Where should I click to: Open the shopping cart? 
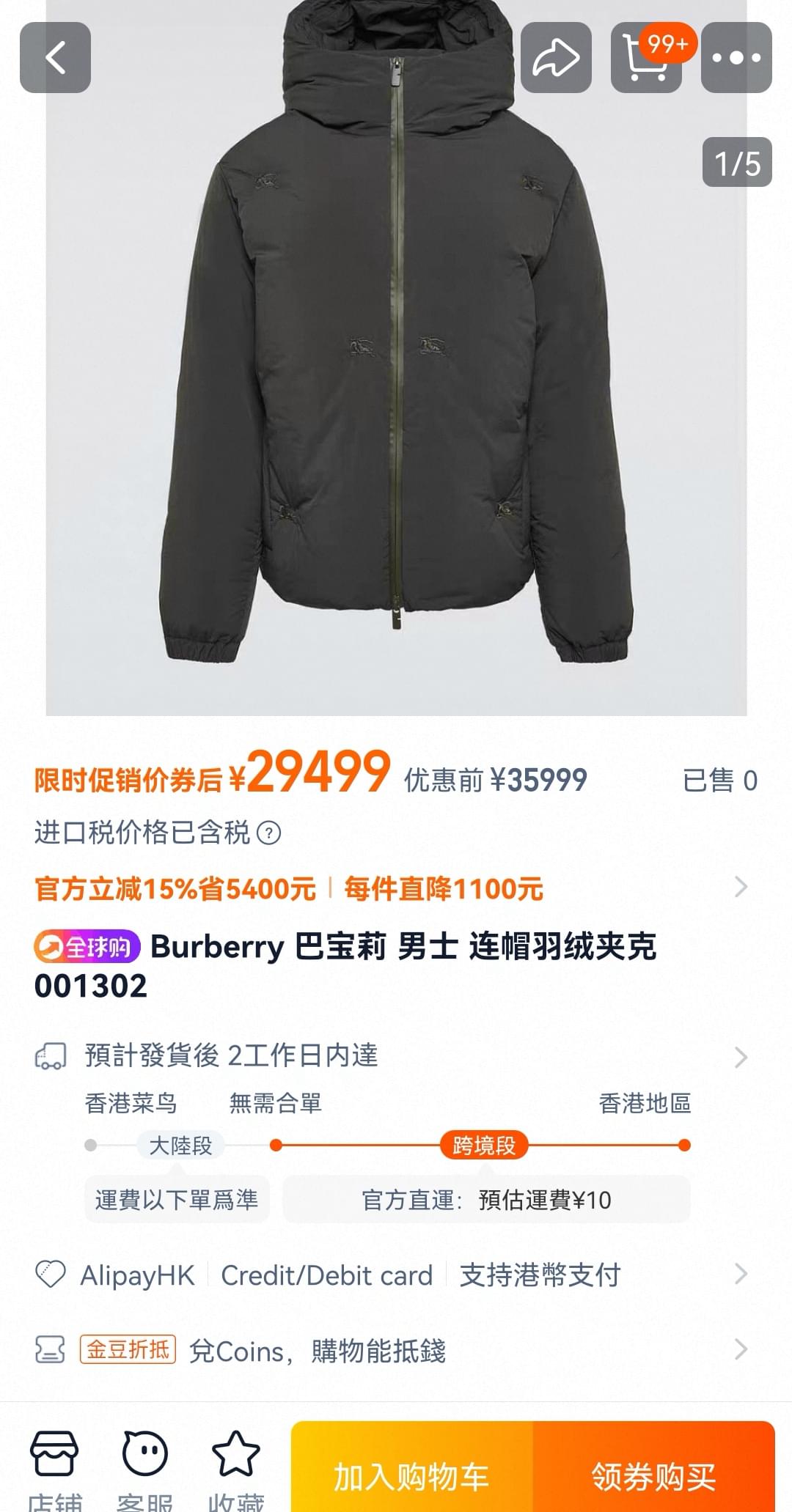coord(646,57)
